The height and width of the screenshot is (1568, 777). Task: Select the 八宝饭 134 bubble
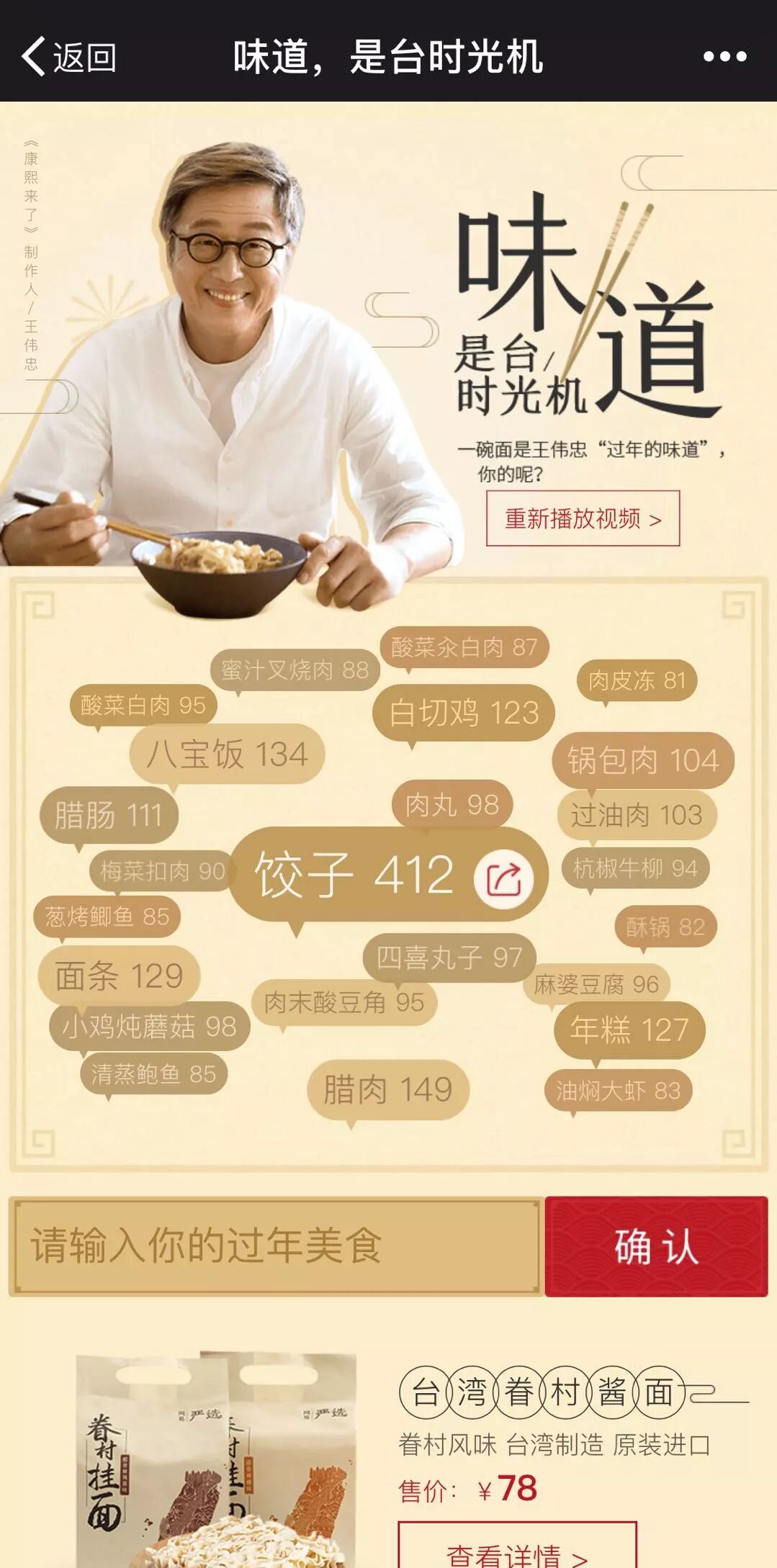coord(227,754)
